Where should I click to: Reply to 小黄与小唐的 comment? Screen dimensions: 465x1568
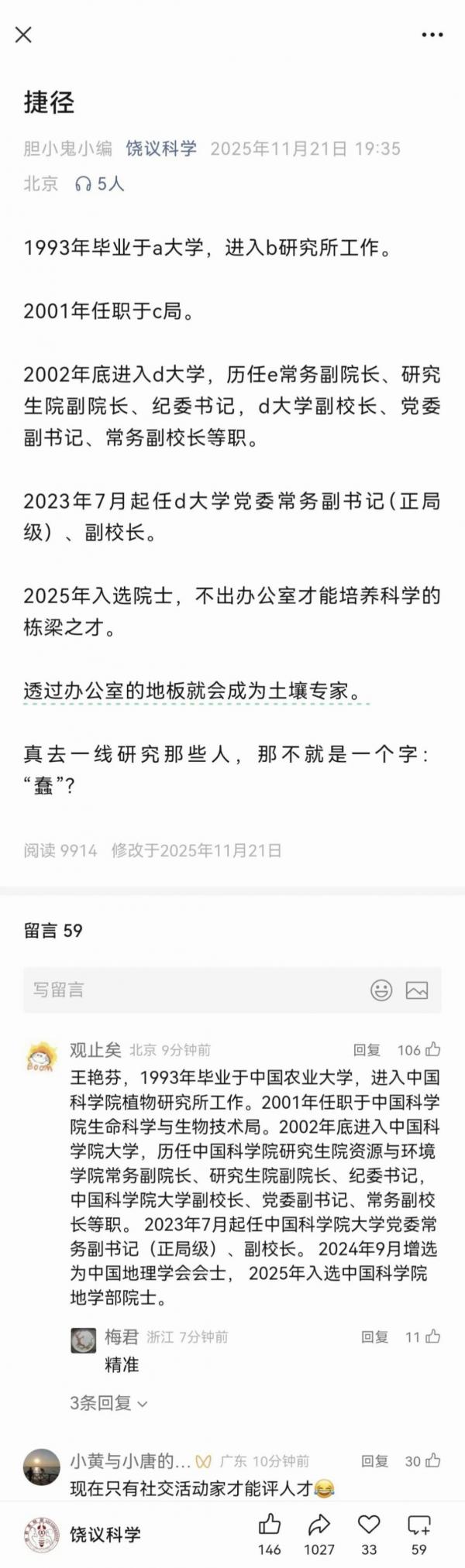[374, 1461]
